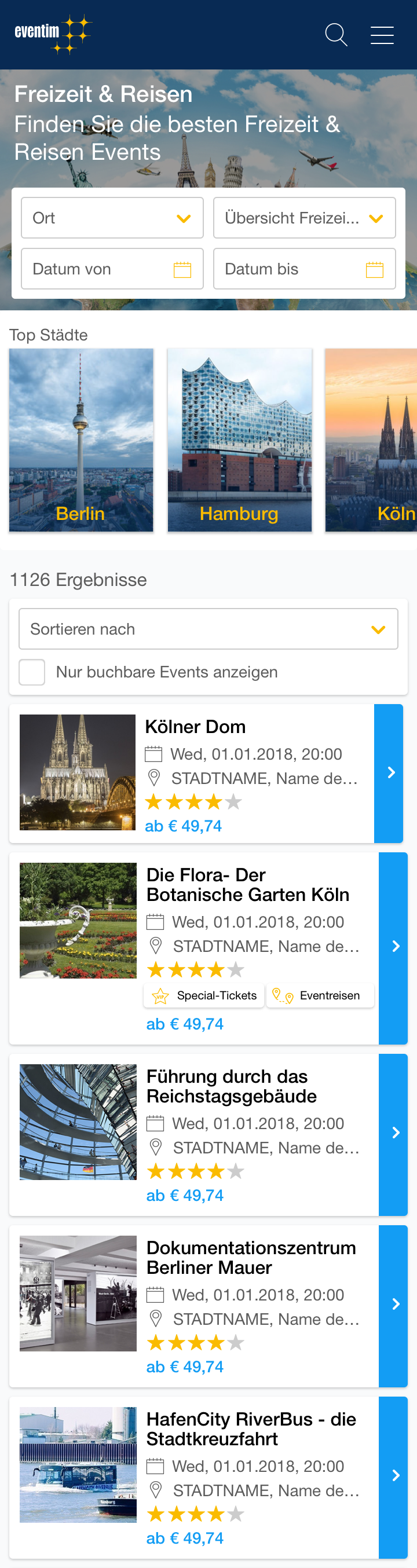This screenshot has height=1568, width=417.
Task: Tap the Eventreisen chip
Action: 320,996
